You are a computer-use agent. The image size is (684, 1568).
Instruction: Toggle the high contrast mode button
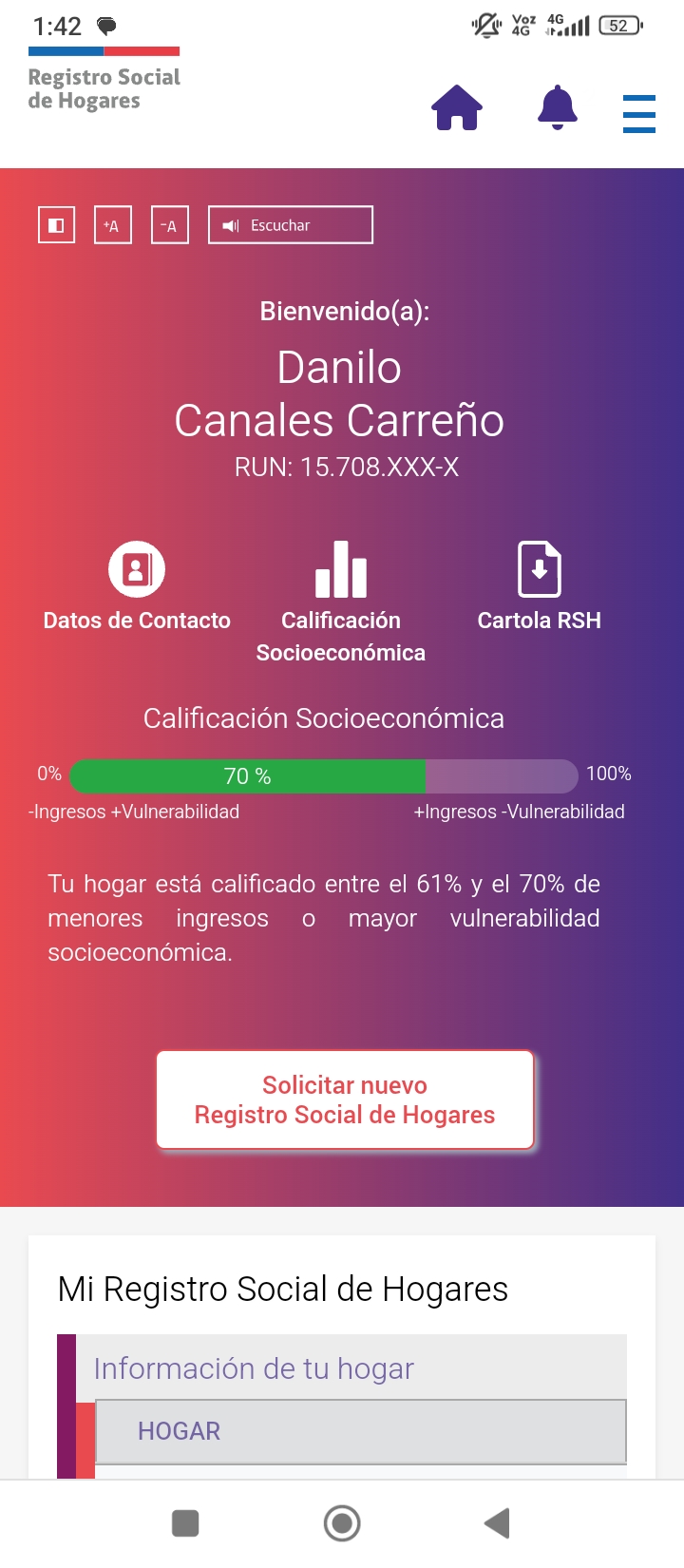56,225
